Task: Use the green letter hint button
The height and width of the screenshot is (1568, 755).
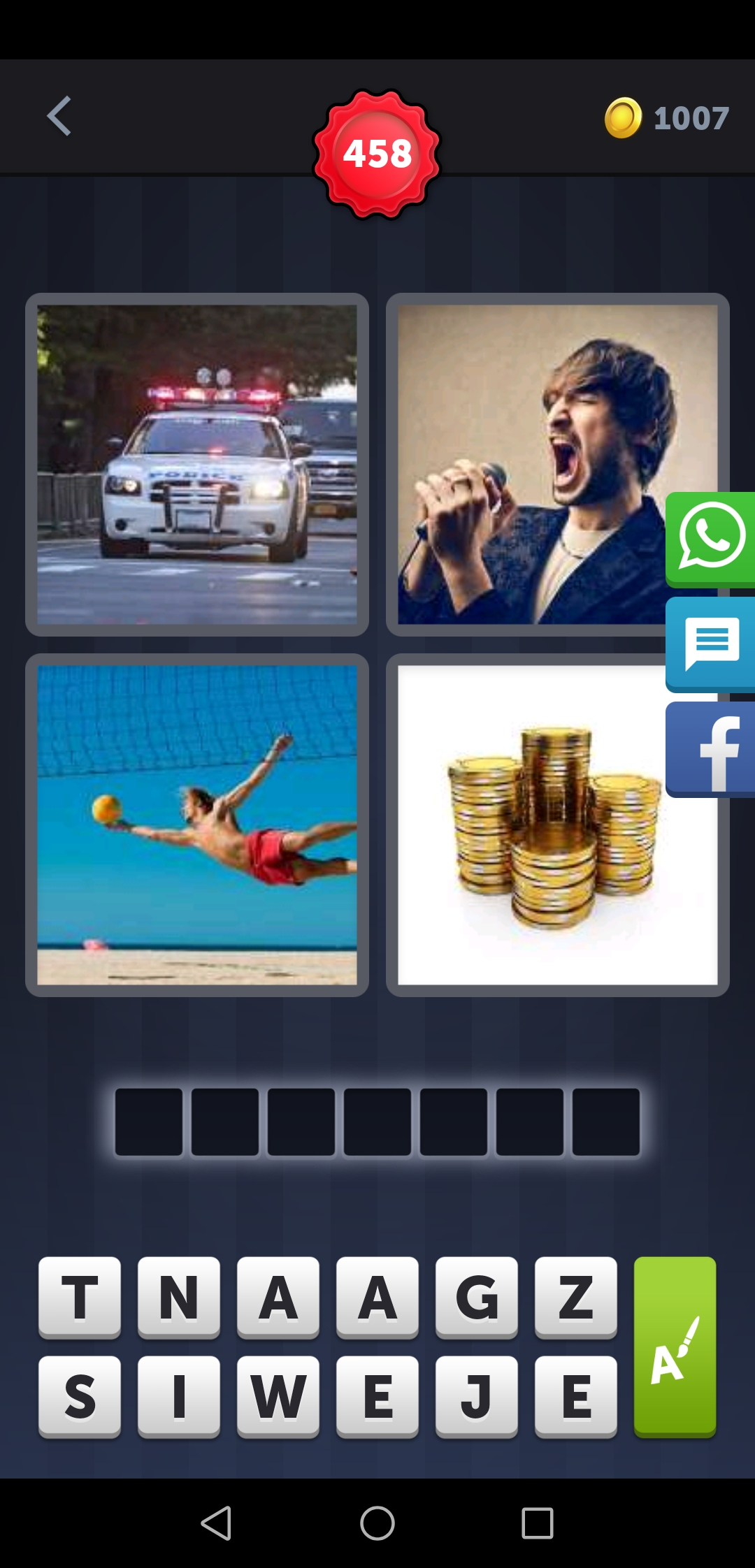Action: click(675, 1346)
